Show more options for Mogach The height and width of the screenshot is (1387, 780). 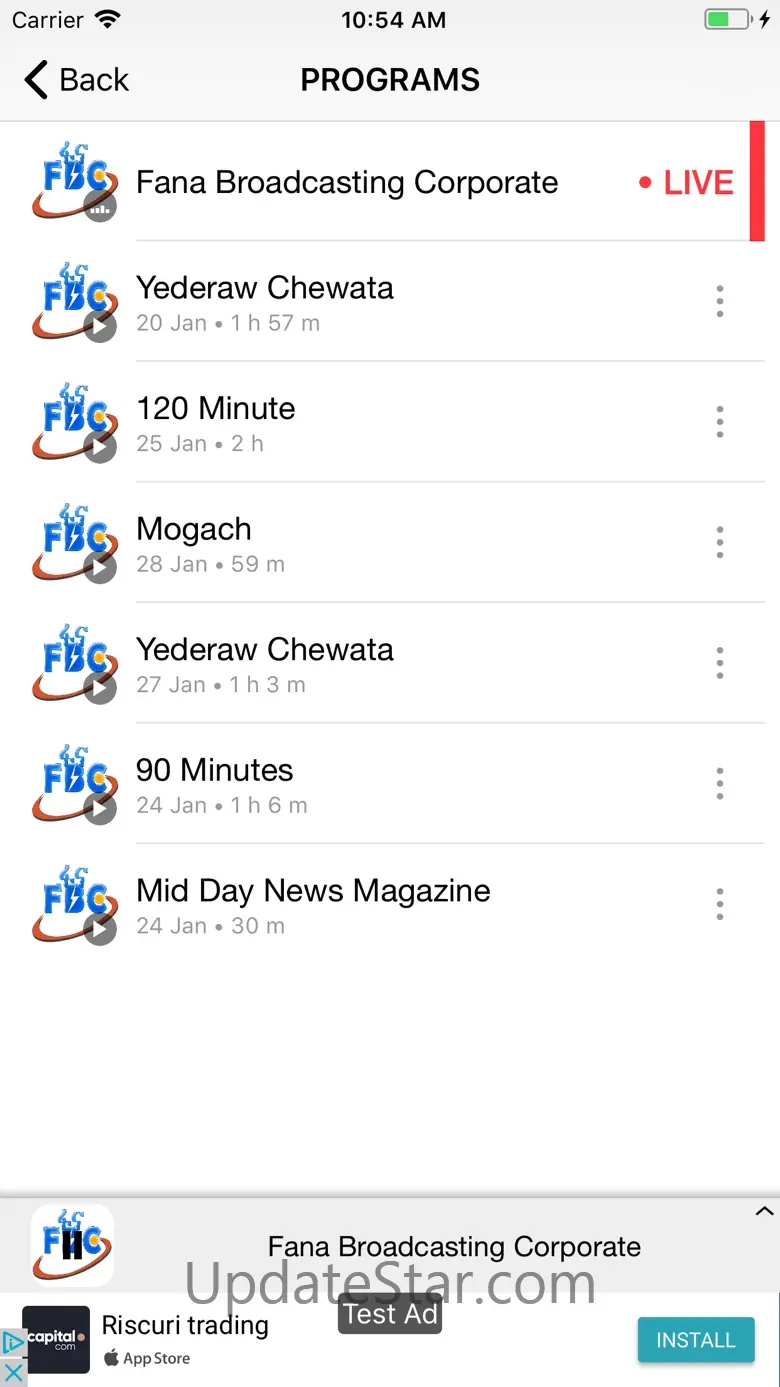pos(720,543)
